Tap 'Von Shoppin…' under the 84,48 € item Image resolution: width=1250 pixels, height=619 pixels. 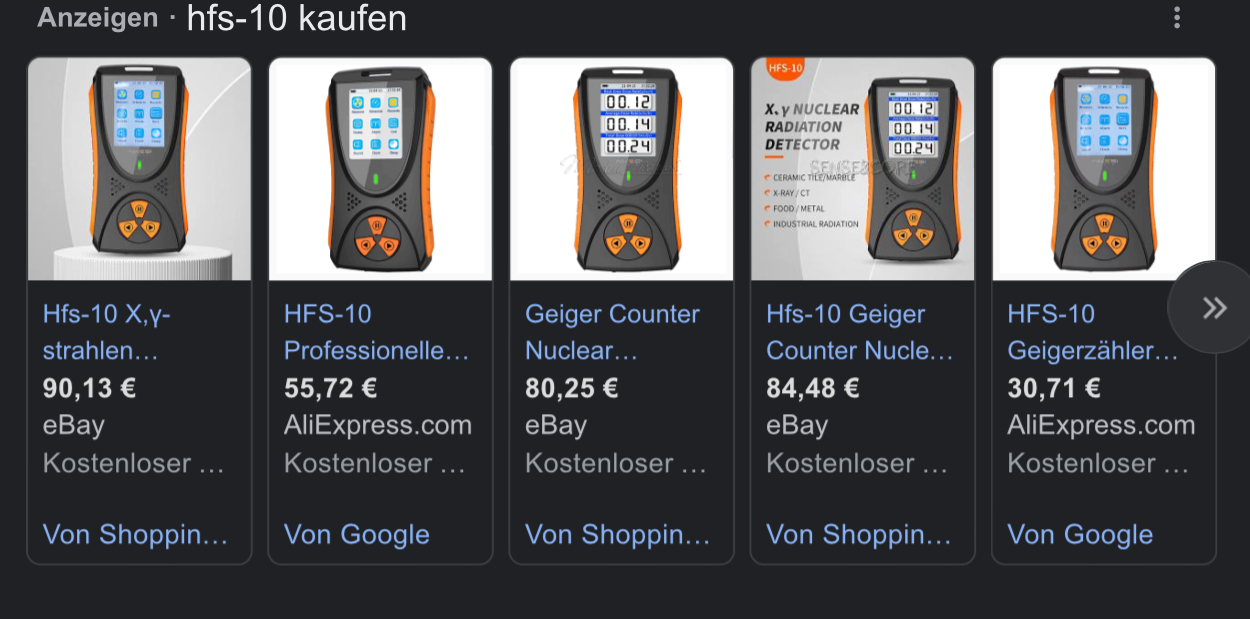pyautogui.click(x=858, y=535)
